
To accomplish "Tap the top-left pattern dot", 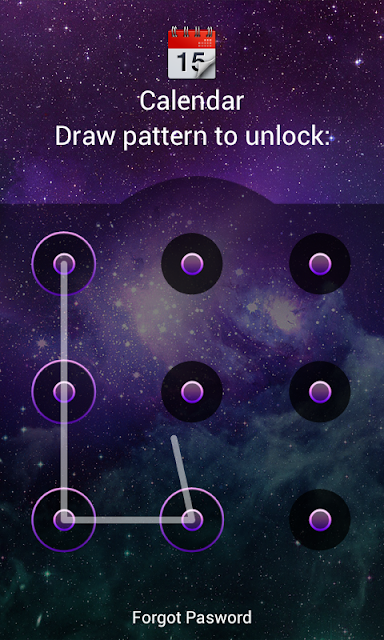I will tap(64, 264).
